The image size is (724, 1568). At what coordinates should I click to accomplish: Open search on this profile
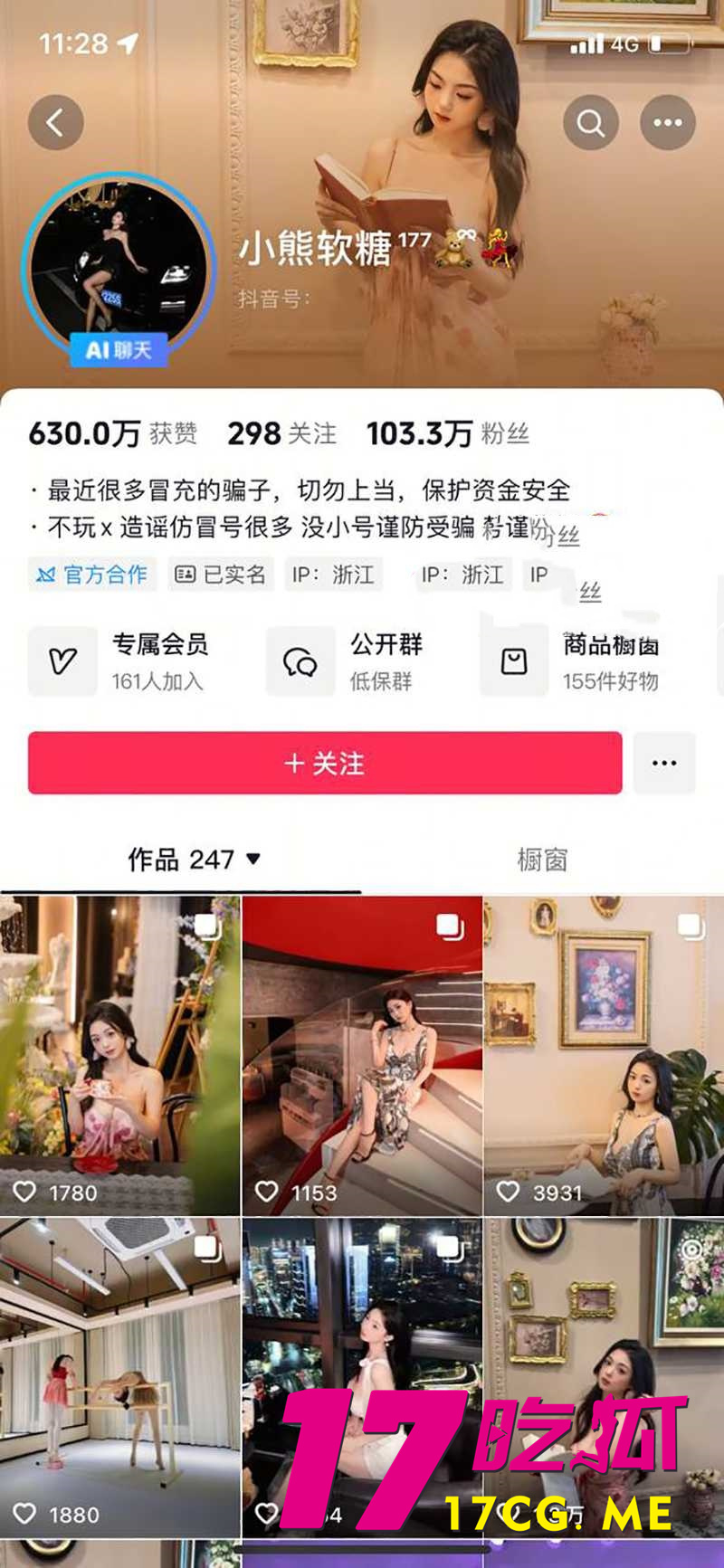[591, 122]
